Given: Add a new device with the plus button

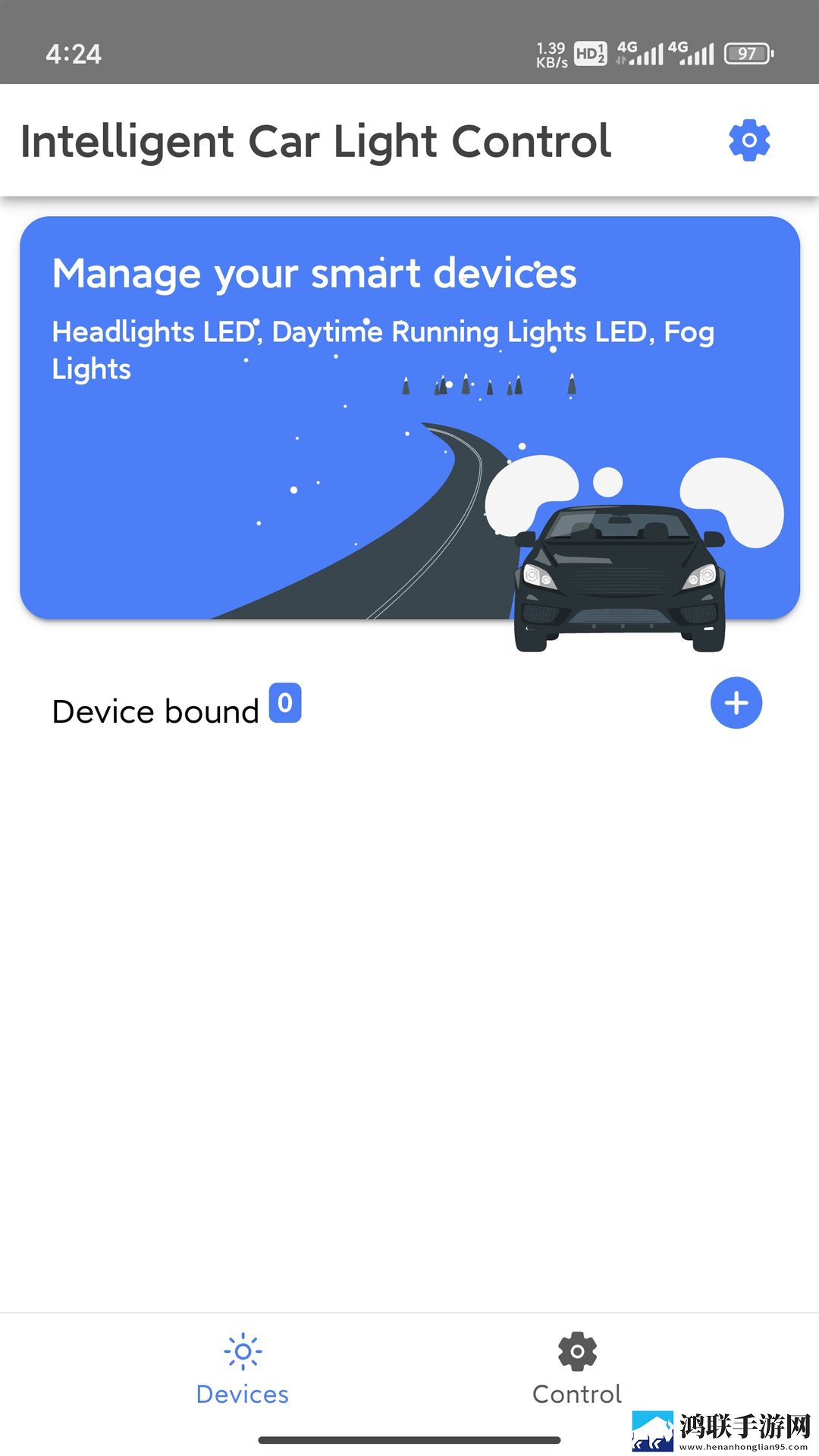Looking at the screenshot, I should click(736, 703).
